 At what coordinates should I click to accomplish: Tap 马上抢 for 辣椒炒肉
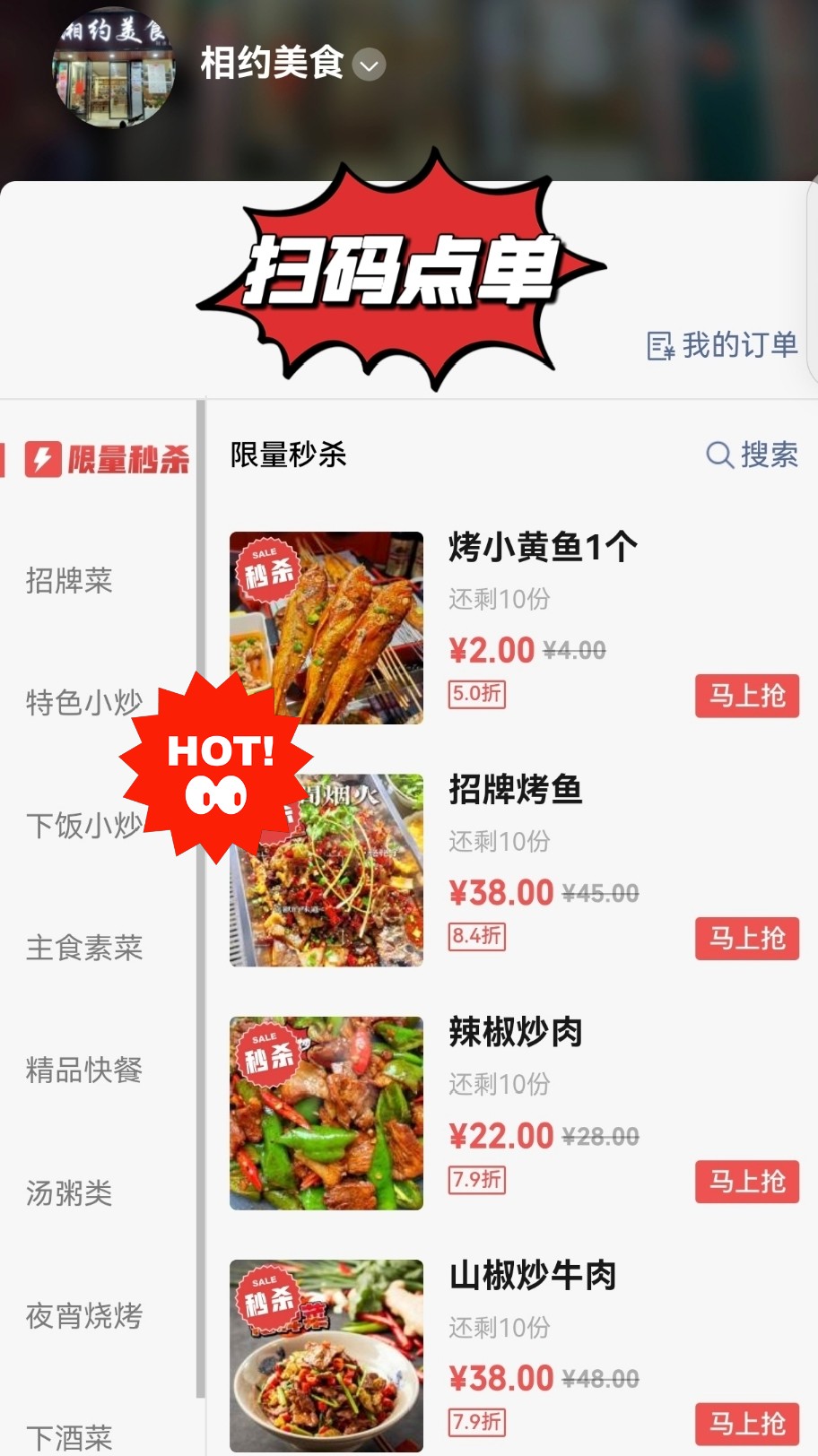point(746,1182)
